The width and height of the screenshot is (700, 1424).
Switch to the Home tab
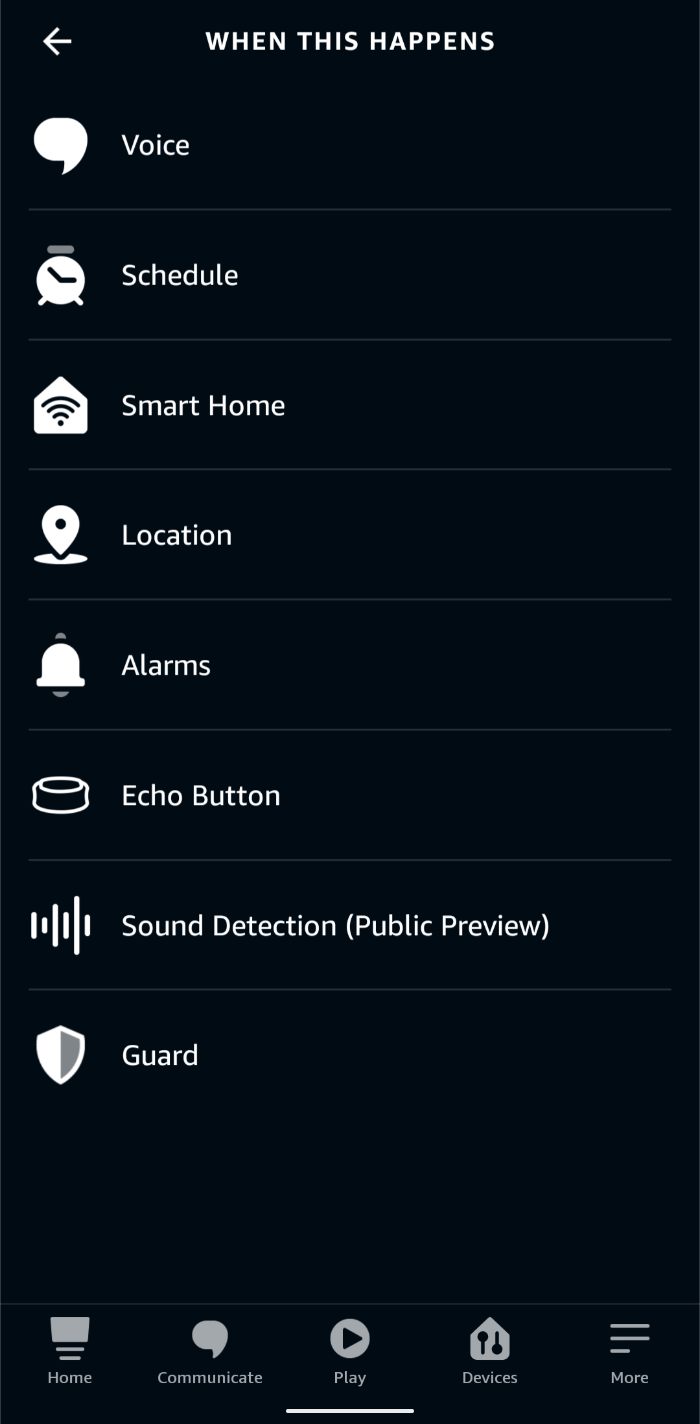pyautogui.click(x=70, y=1352)
